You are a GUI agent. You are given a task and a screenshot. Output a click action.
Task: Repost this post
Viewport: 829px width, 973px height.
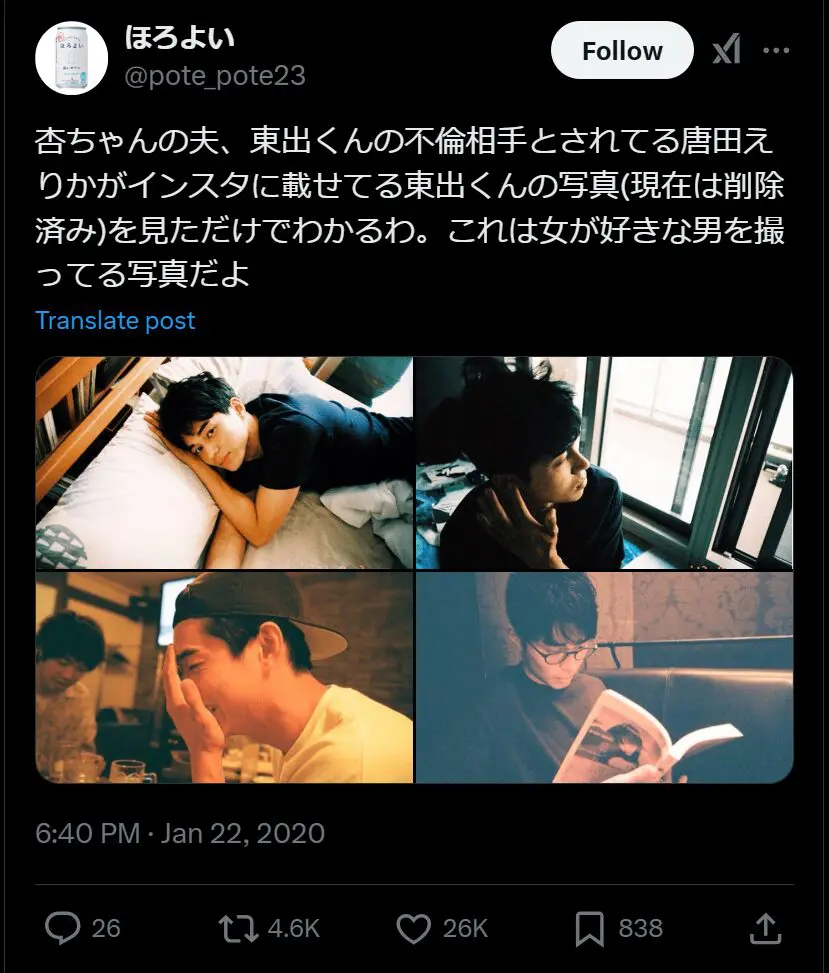(238, 928)
